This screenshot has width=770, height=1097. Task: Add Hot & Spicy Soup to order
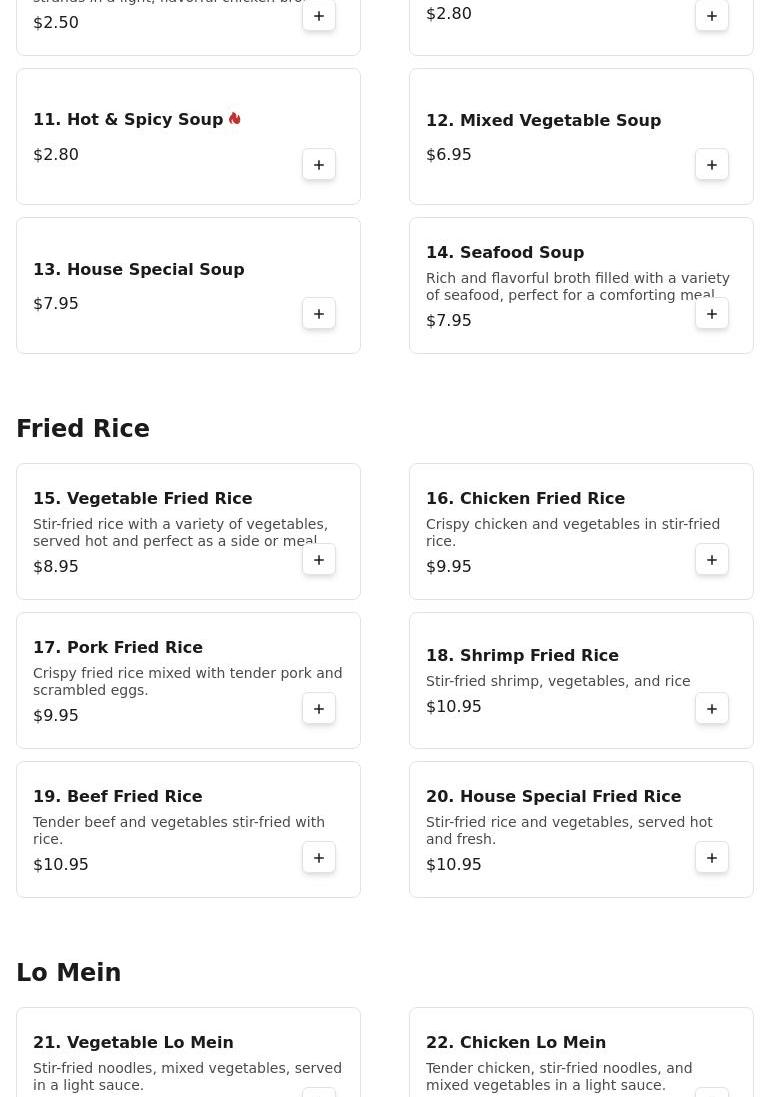(x=319, y=165)
